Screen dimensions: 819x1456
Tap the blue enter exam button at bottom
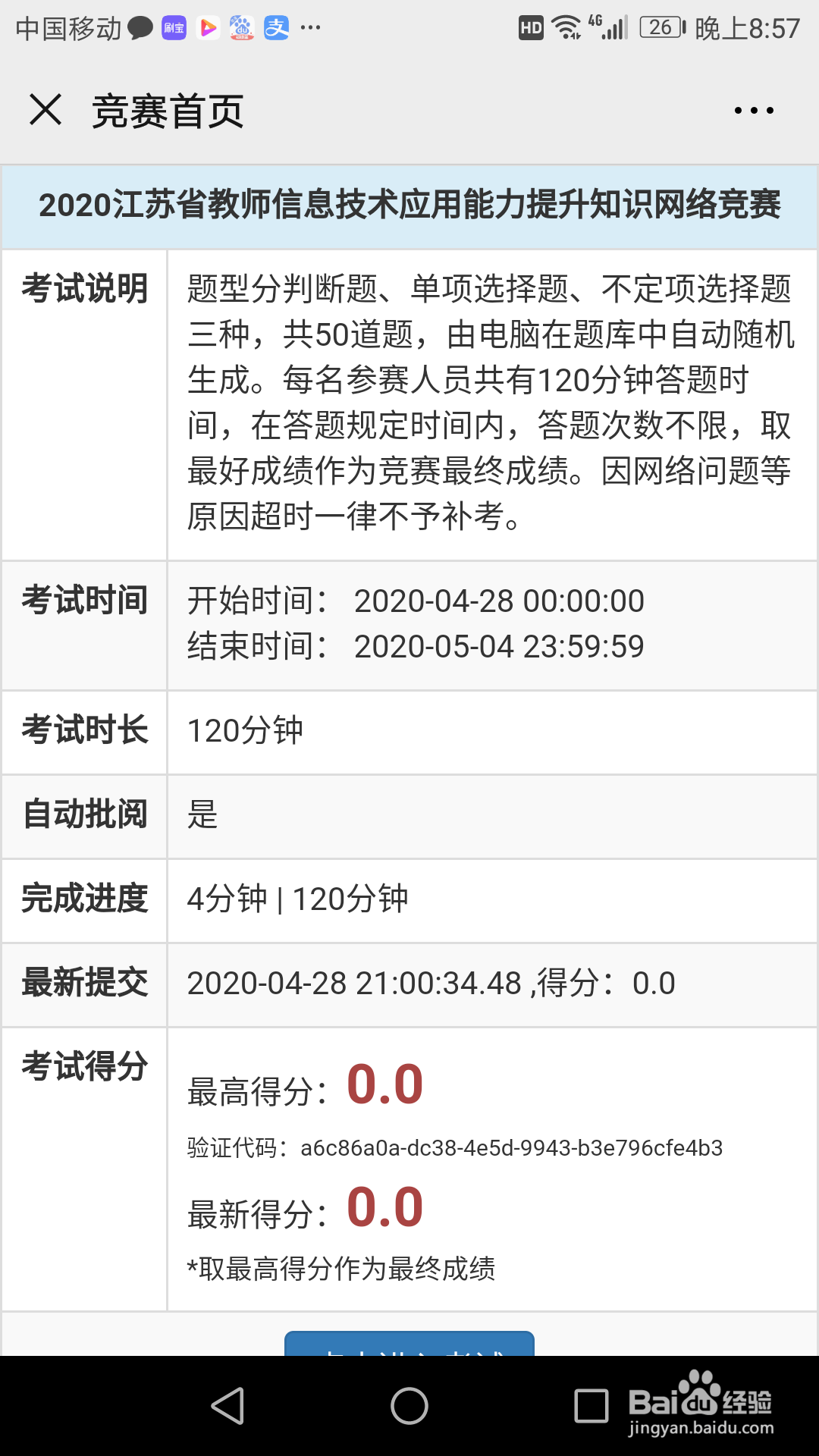(x=409, y=1350)
